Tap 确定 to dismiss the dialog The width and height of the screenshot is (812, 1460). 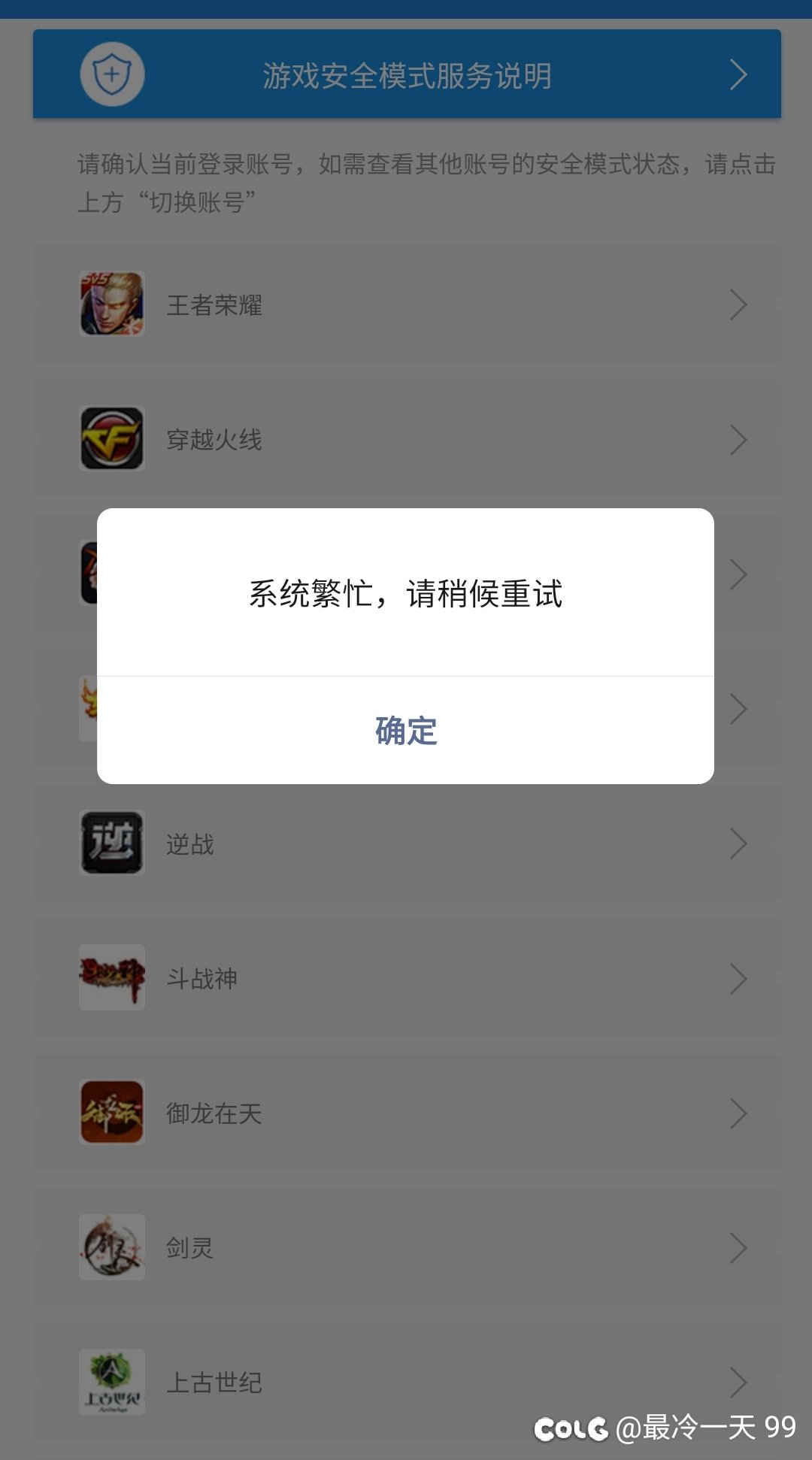point(405,730)
